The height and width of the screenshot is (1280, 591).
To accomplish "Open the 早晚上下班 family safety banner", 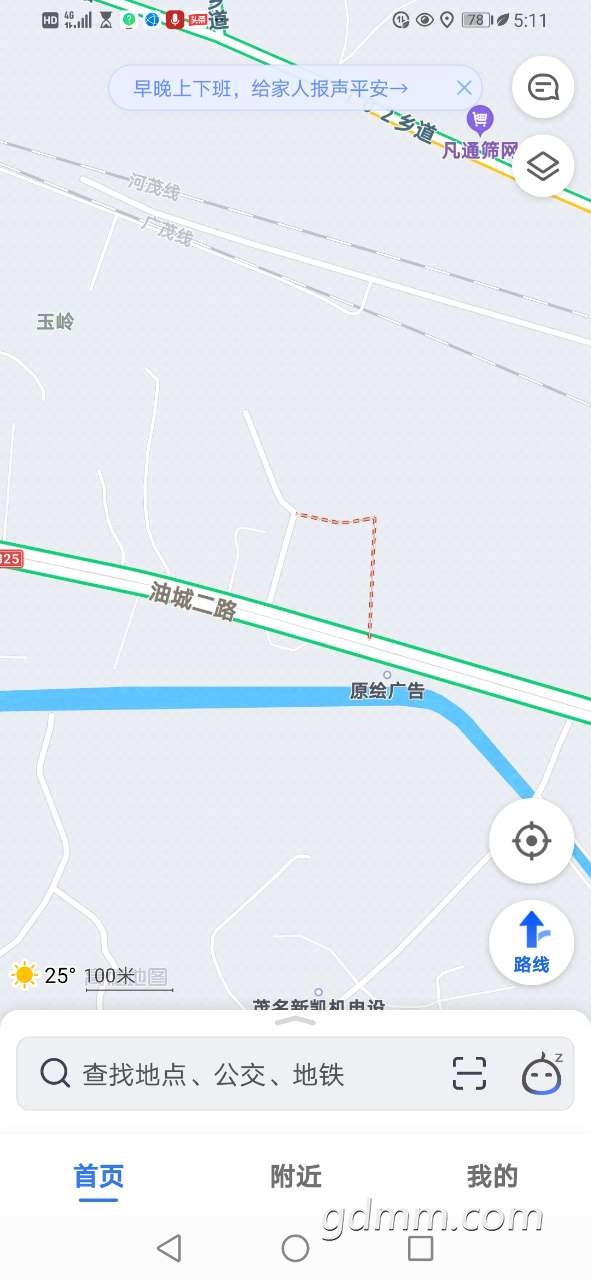I will point(270,88).
